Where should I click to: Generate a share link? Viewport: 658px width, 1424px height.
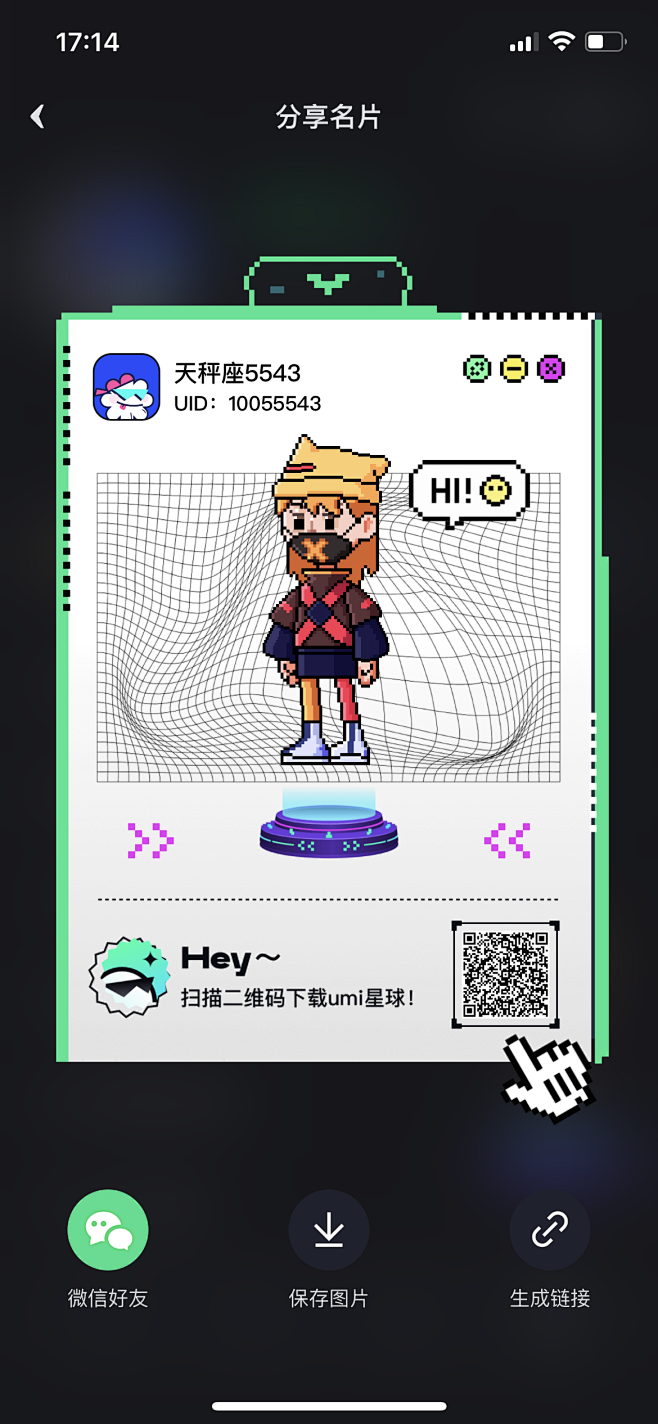[x=549, y=1230]
